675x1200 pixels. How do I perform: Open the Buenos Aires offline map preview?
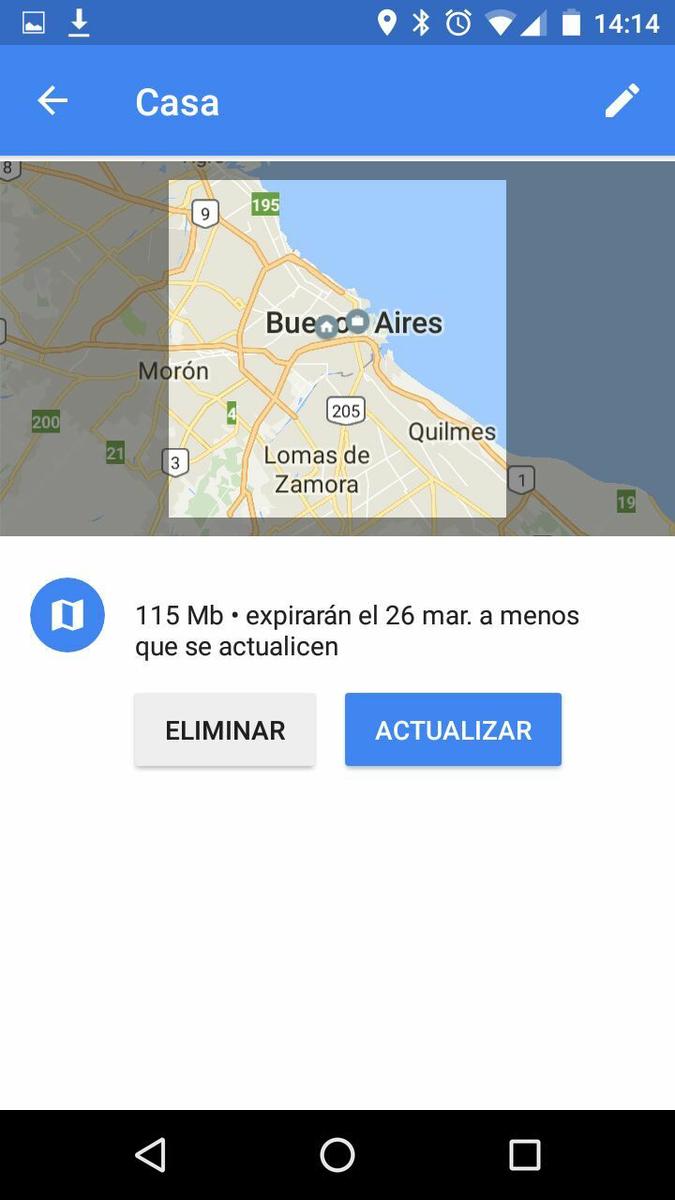tap(337, 348)
